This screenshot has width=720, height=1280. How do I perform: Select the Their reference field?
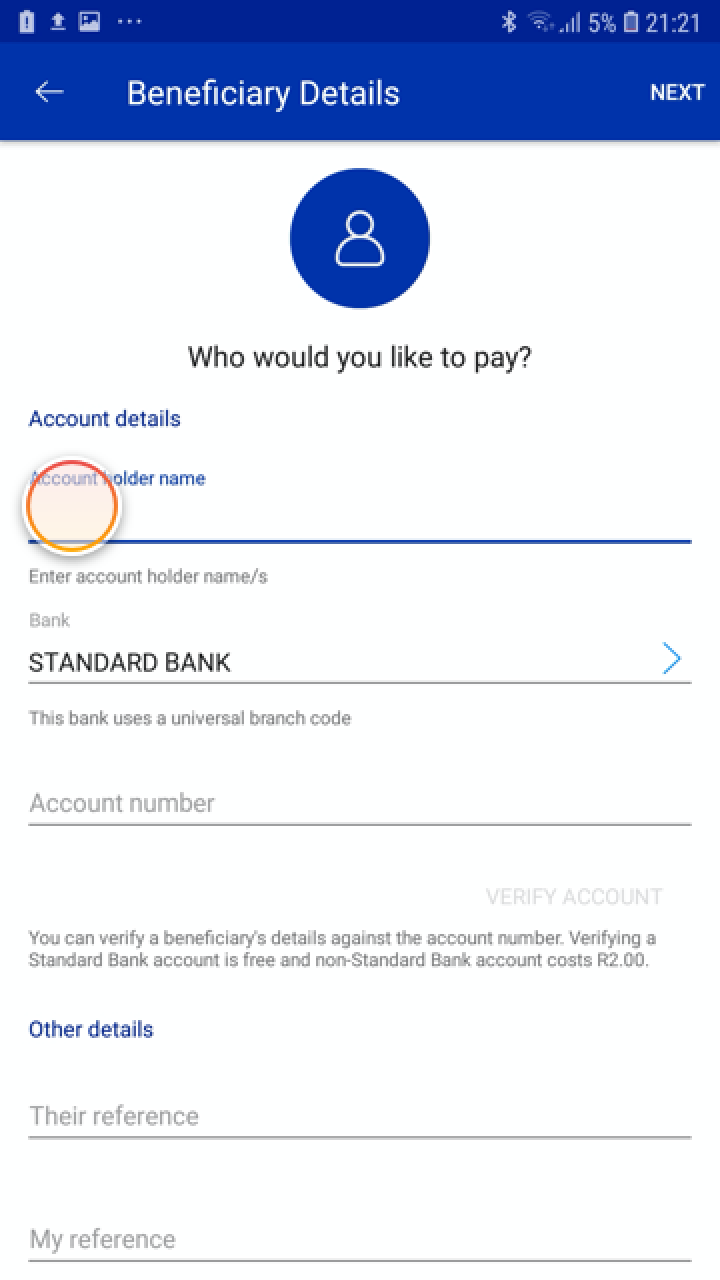tap(358, 1115)
